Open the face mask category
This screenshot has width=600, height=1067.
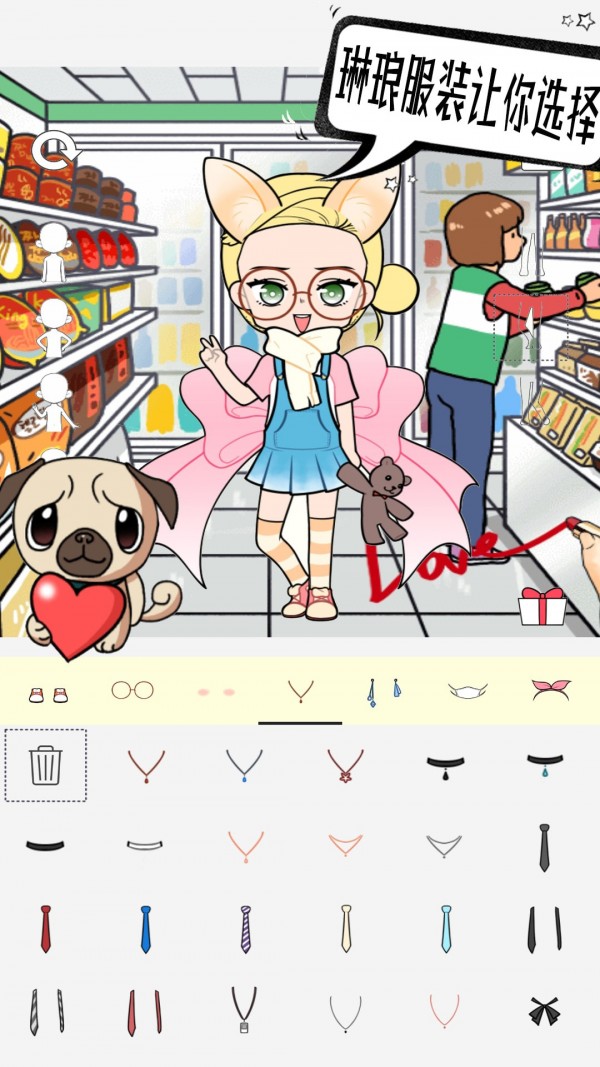pyautogui.click(x=467, y=691)
